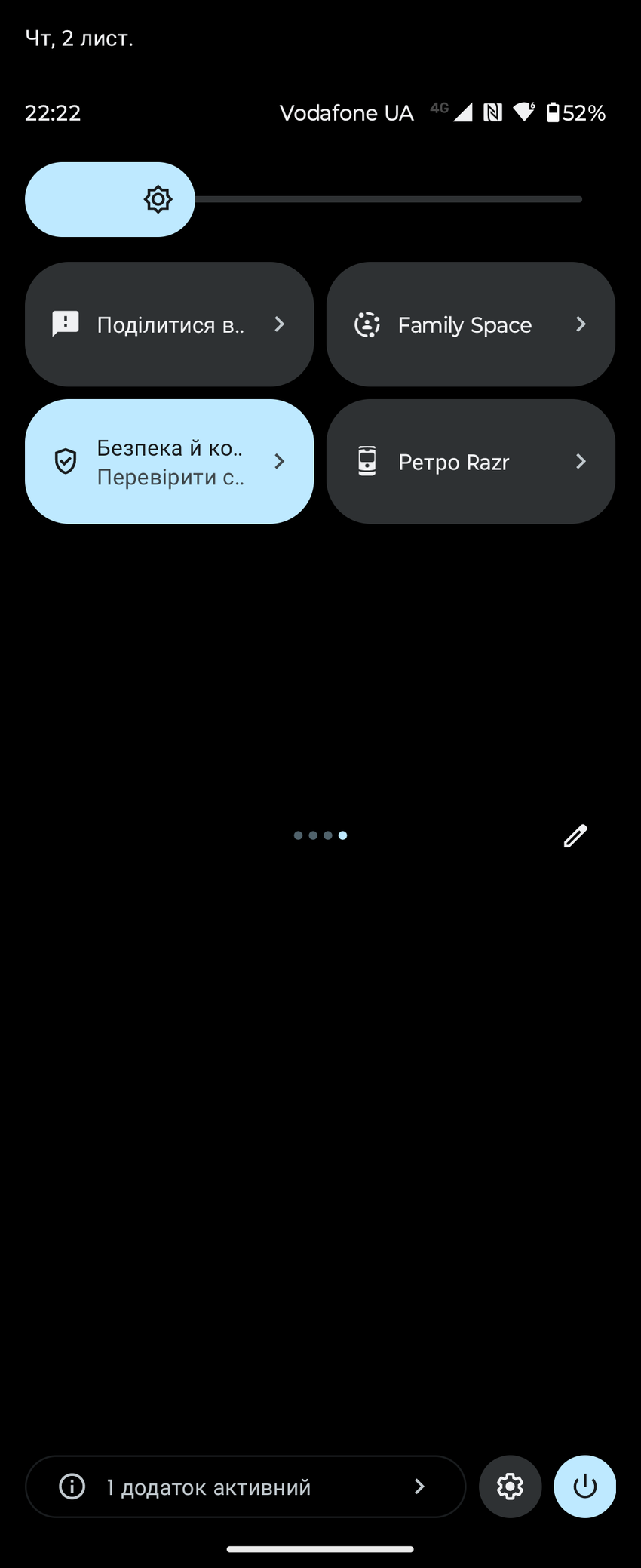Open the Поділитися в.. quick tile
641x1568 pixels.
click(169, 324)
